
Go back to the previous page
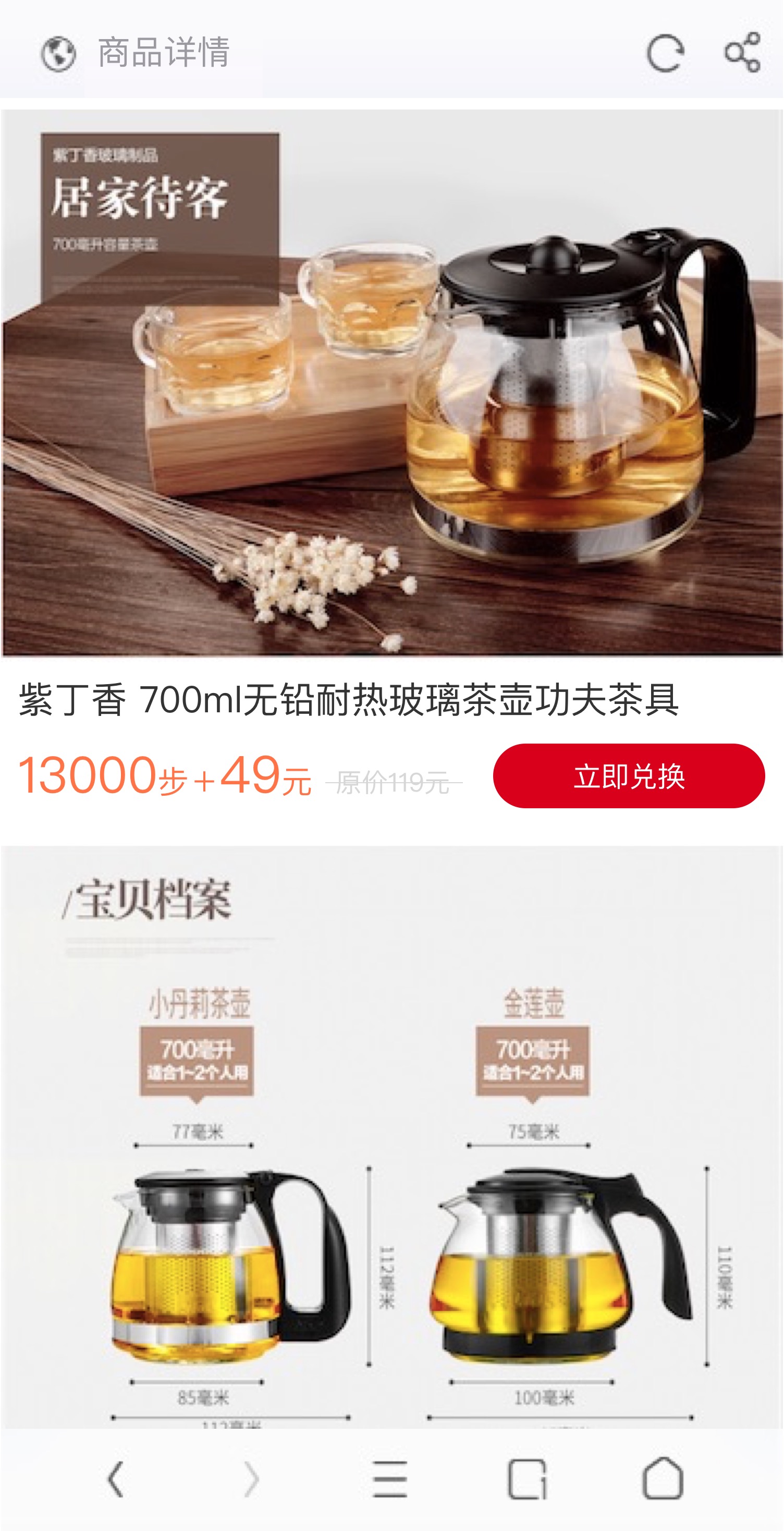tap(116, 1479)
